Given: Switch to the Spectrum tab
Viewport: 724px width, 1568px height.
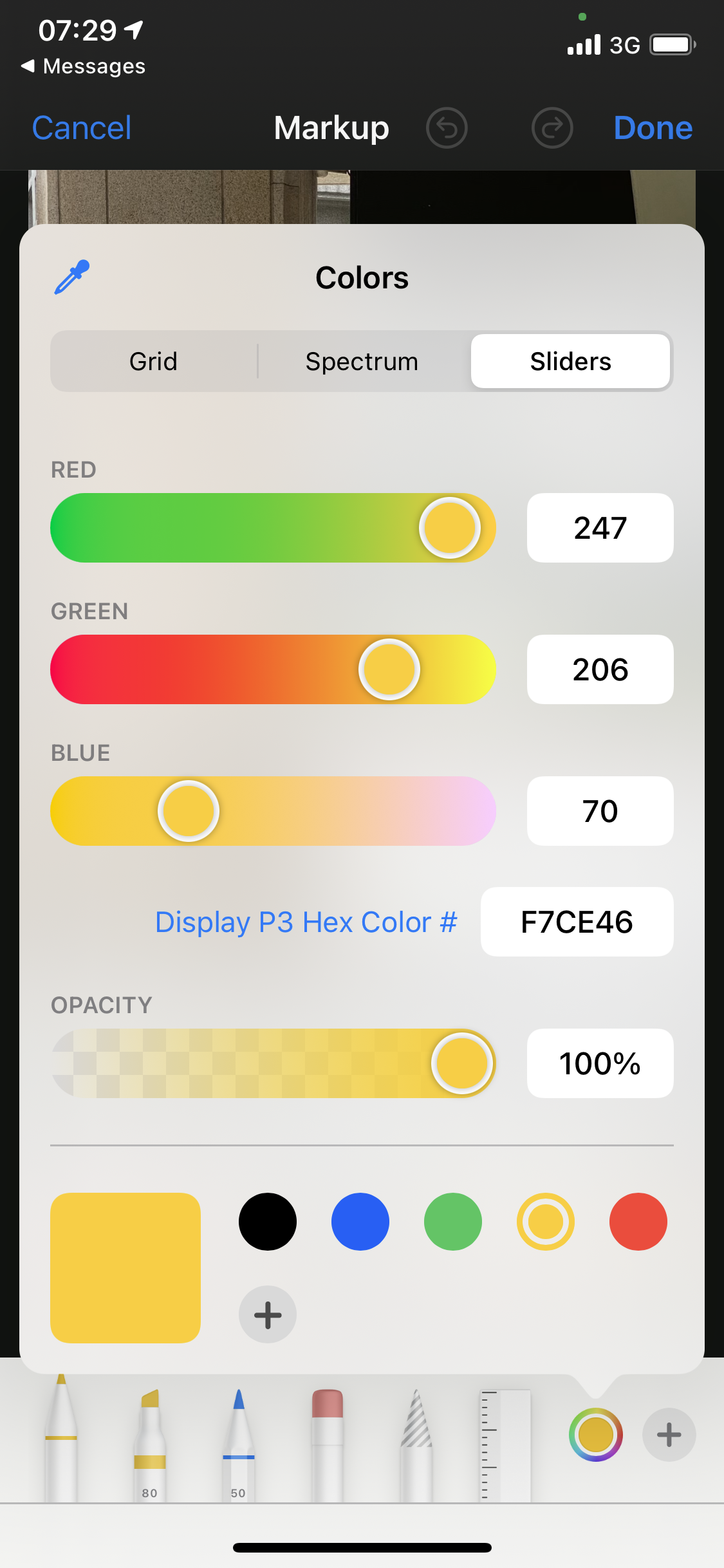Looking at the screenshot, I should click(362, 361).
